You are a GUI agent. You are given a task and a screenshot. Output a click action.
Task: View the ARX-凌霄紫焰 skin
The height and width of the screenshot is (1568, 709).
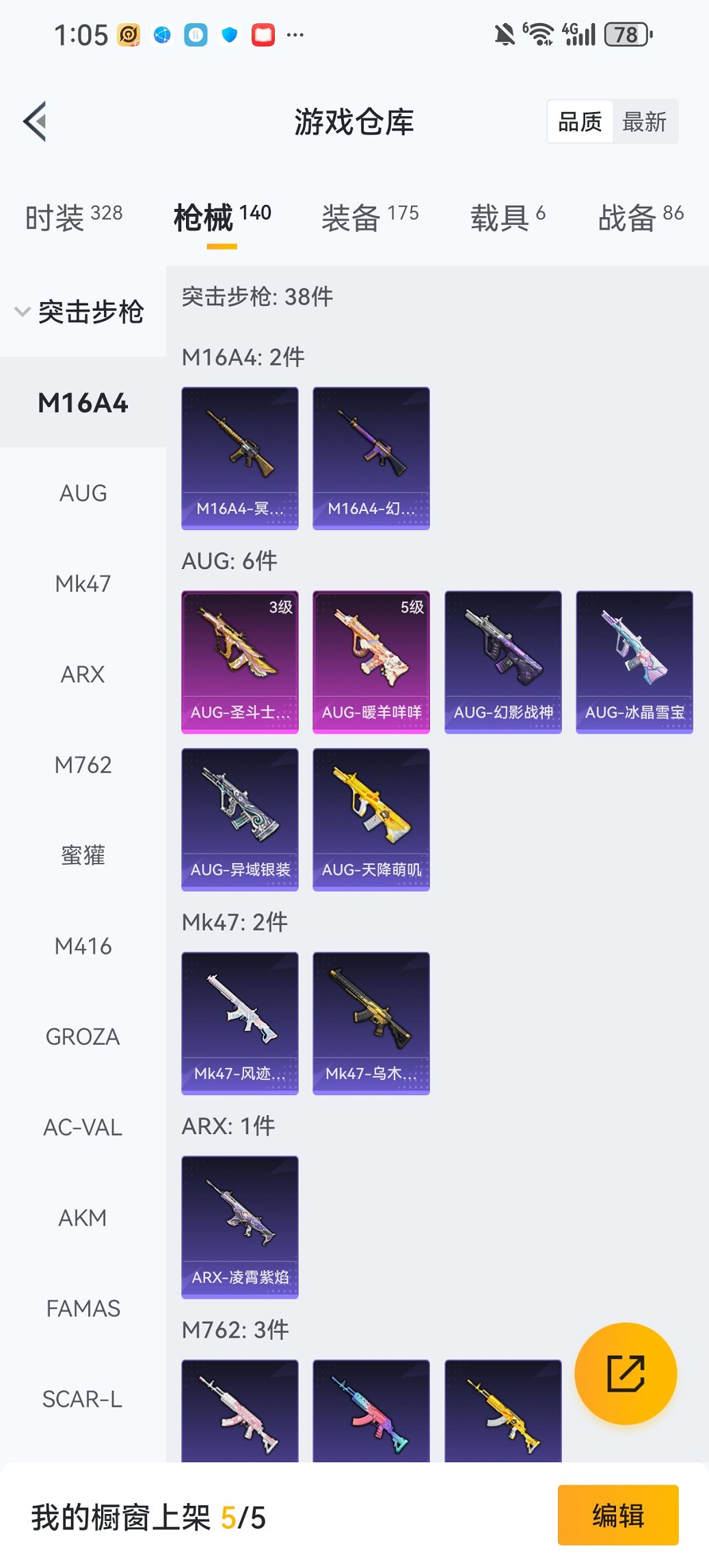coord(240,1227)
